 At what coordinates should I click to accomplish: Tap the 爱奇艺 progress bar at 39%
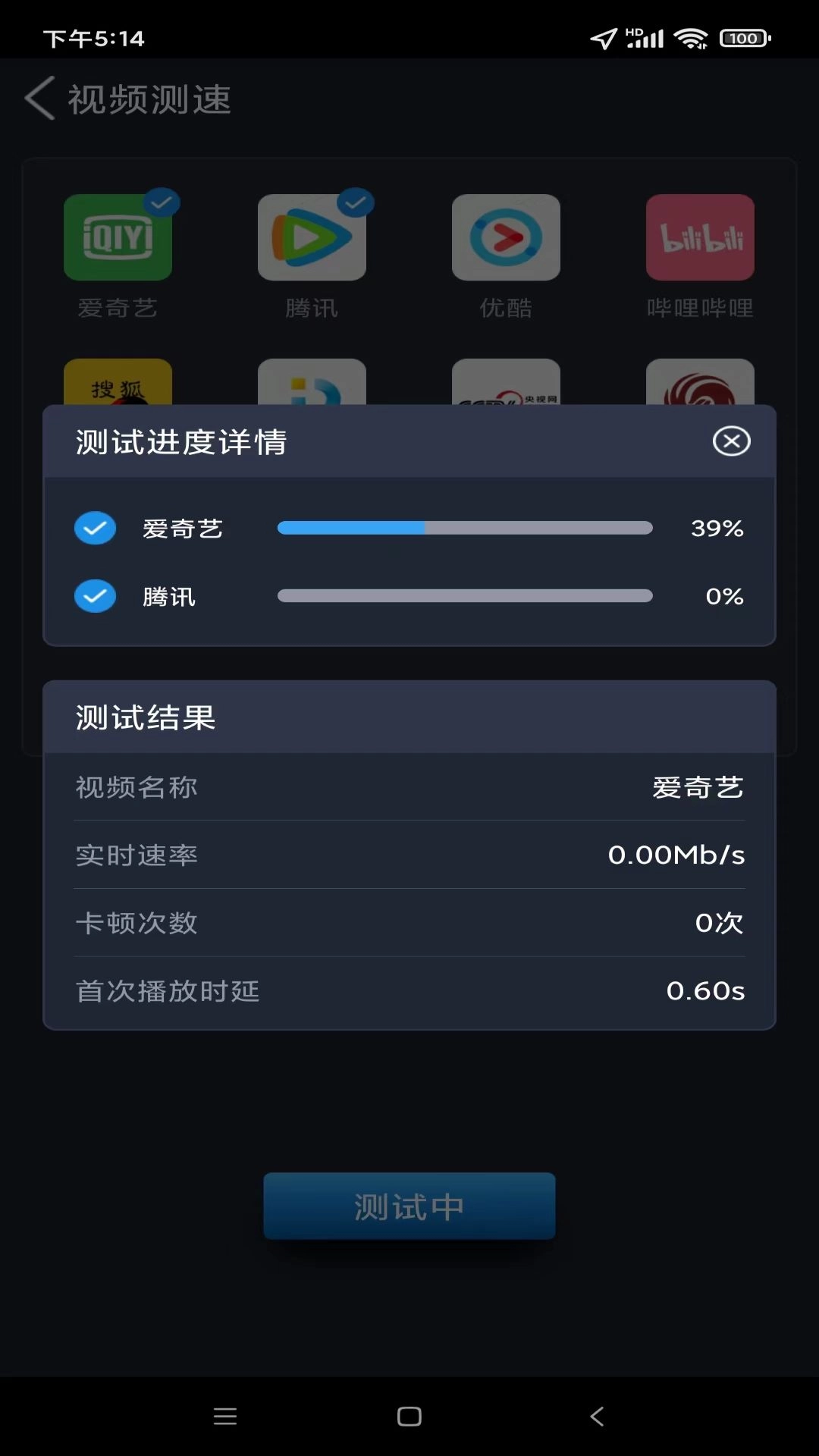(465, 527)
